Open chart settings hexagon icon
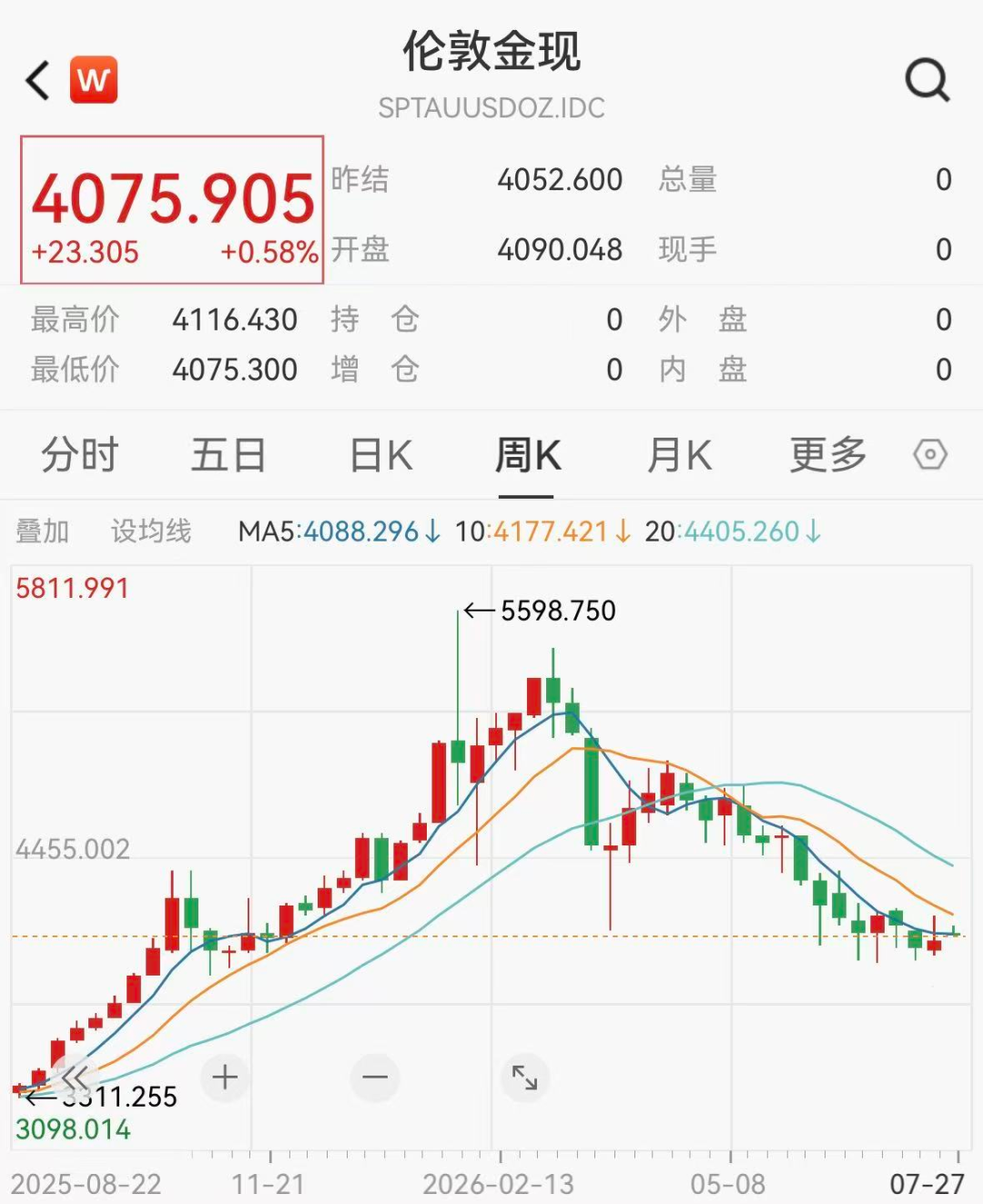 pos(930,454)
